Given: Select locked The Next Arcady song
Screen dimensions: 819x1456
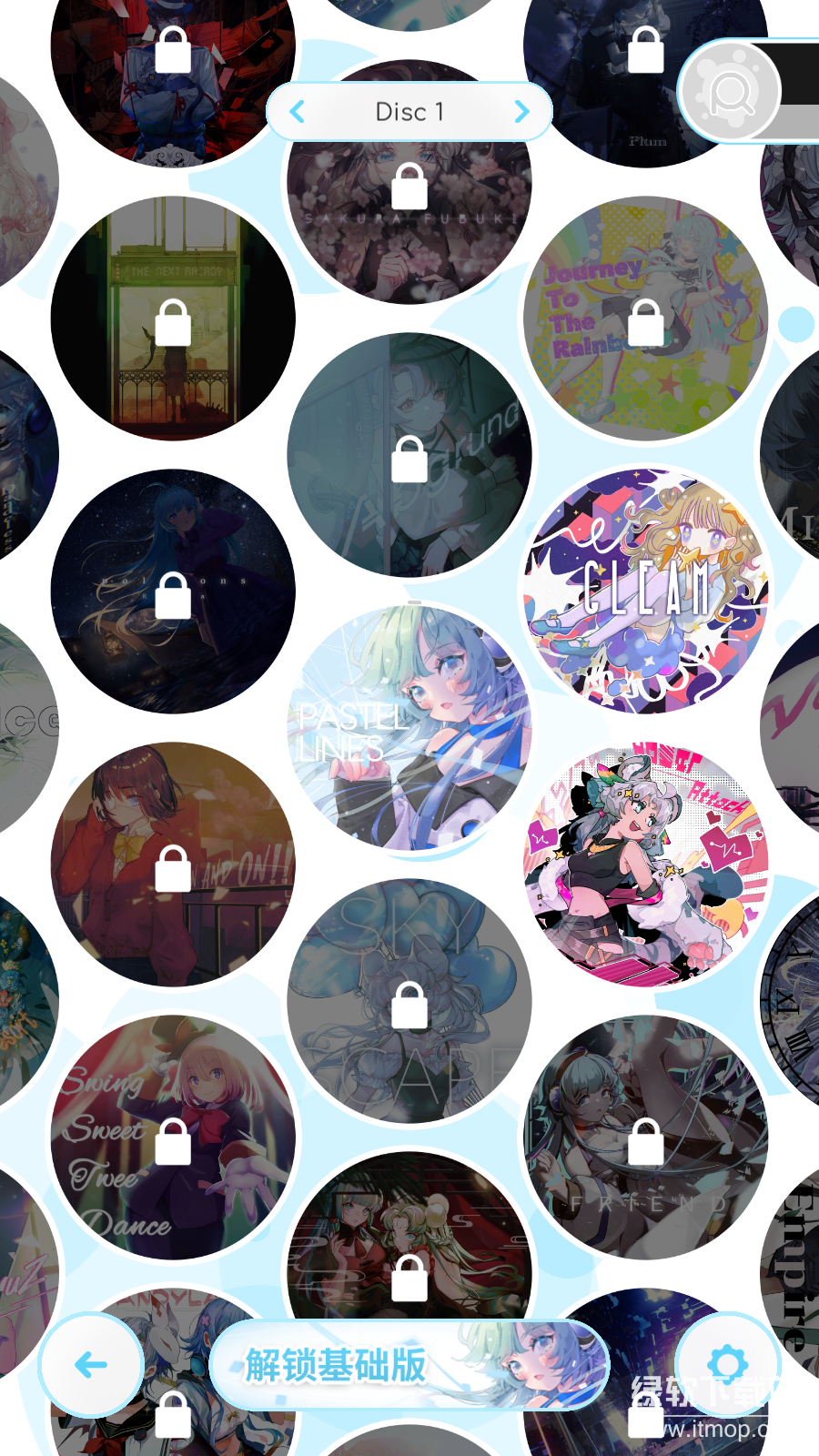Looking at the screenshot, I should (x=173, y=318).
